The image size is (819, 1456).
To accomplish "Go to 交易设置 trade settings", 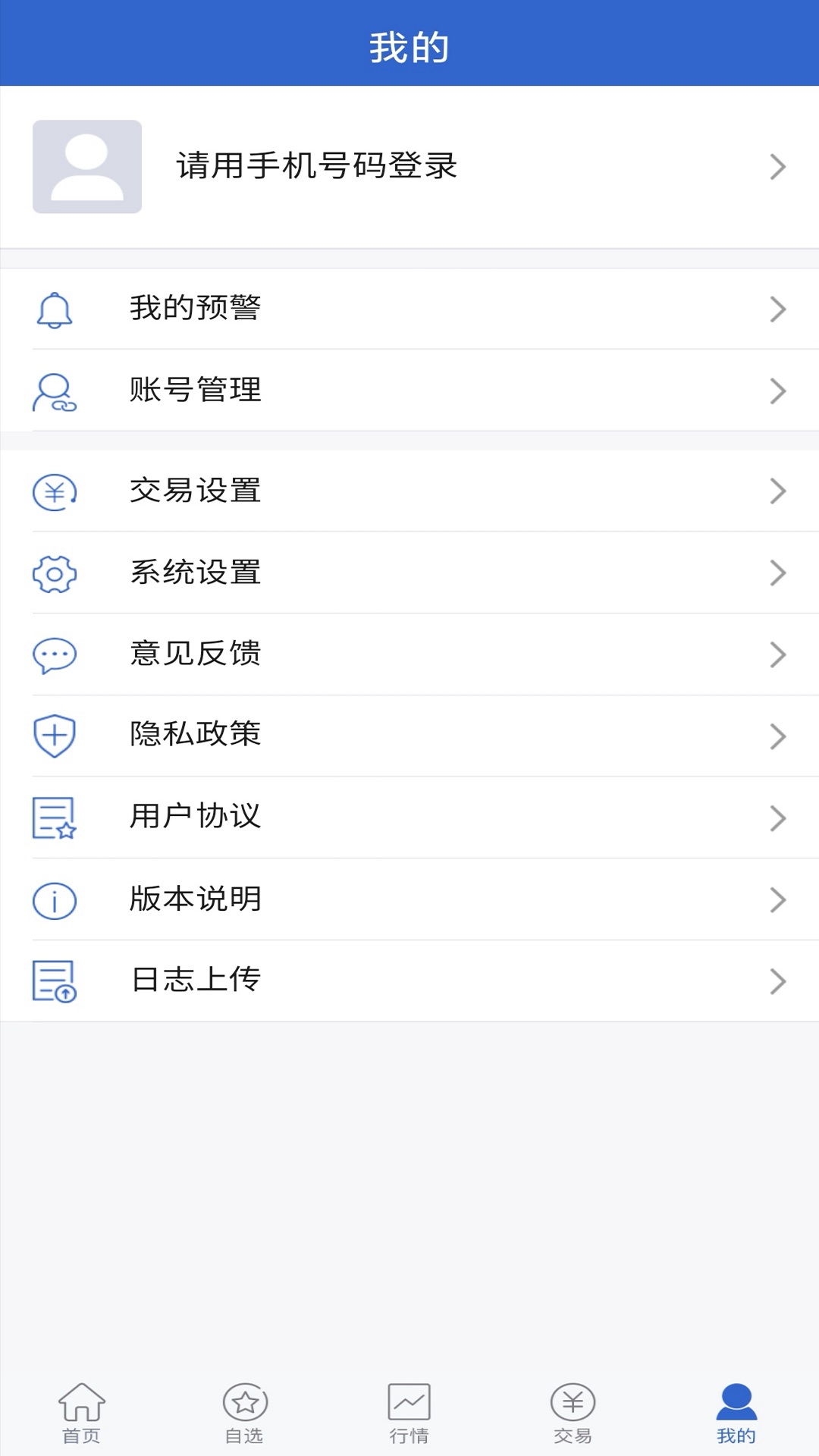I will click(x=196, y=491).
